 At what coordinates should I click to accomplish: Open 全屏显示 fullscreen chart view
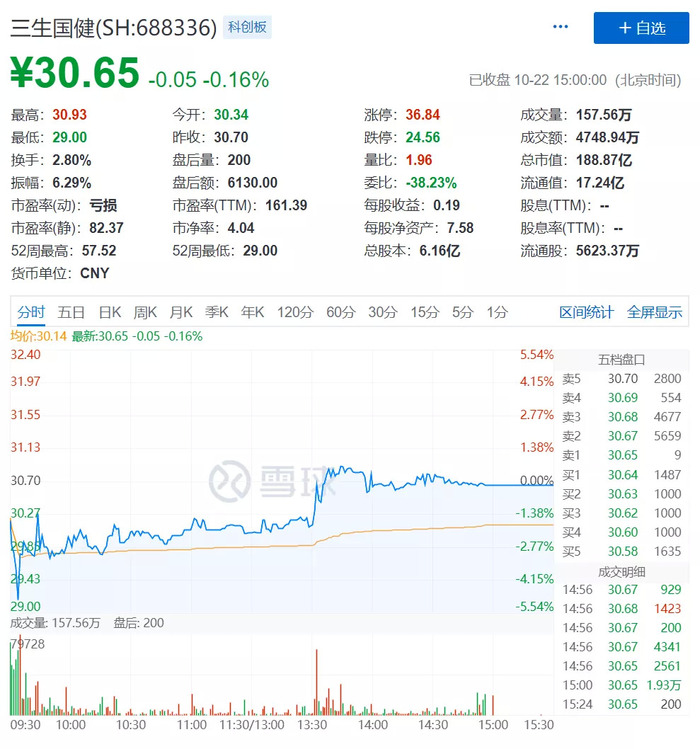[x=654, y=312]
